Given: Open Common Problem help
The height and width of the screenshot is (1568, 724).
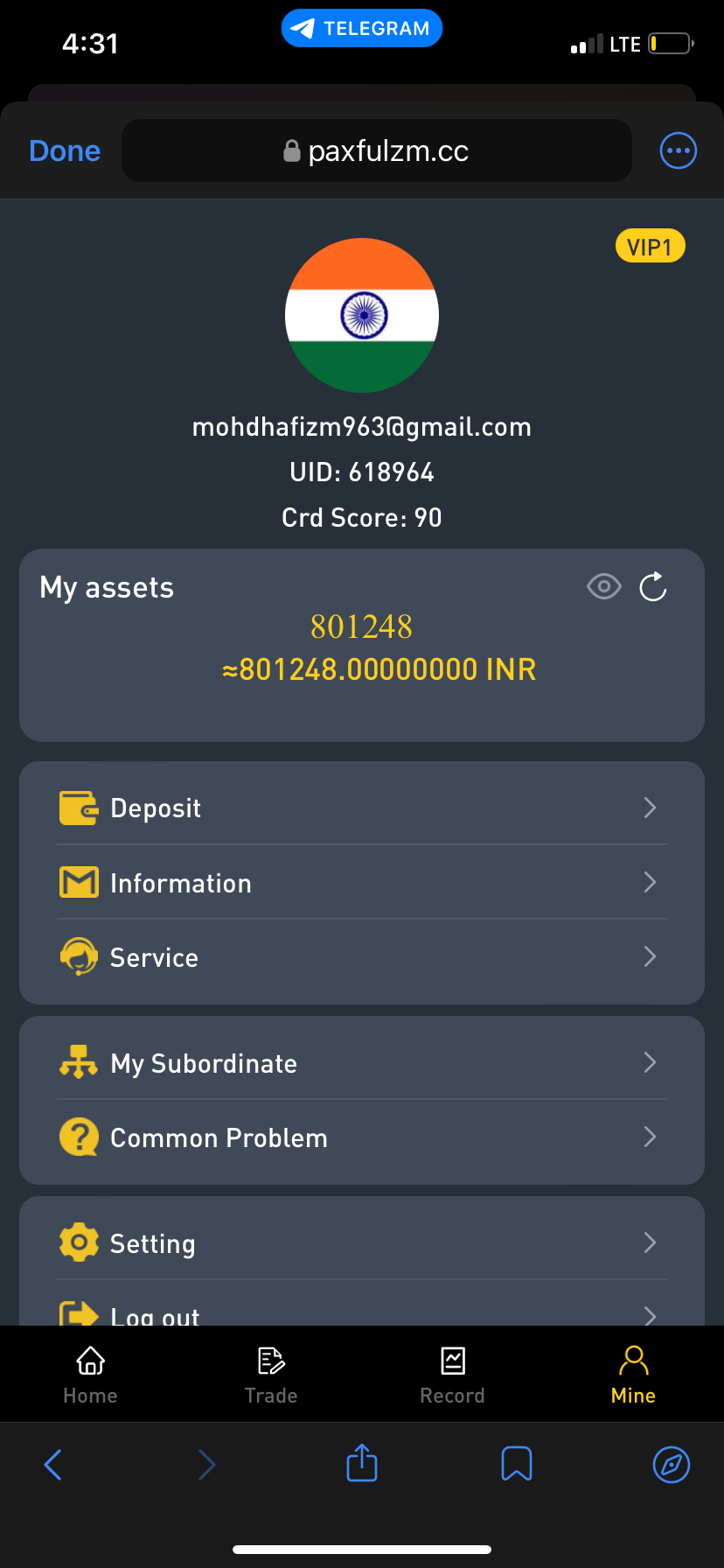Looking at the screenshot, I should [x=361, y=1137].
